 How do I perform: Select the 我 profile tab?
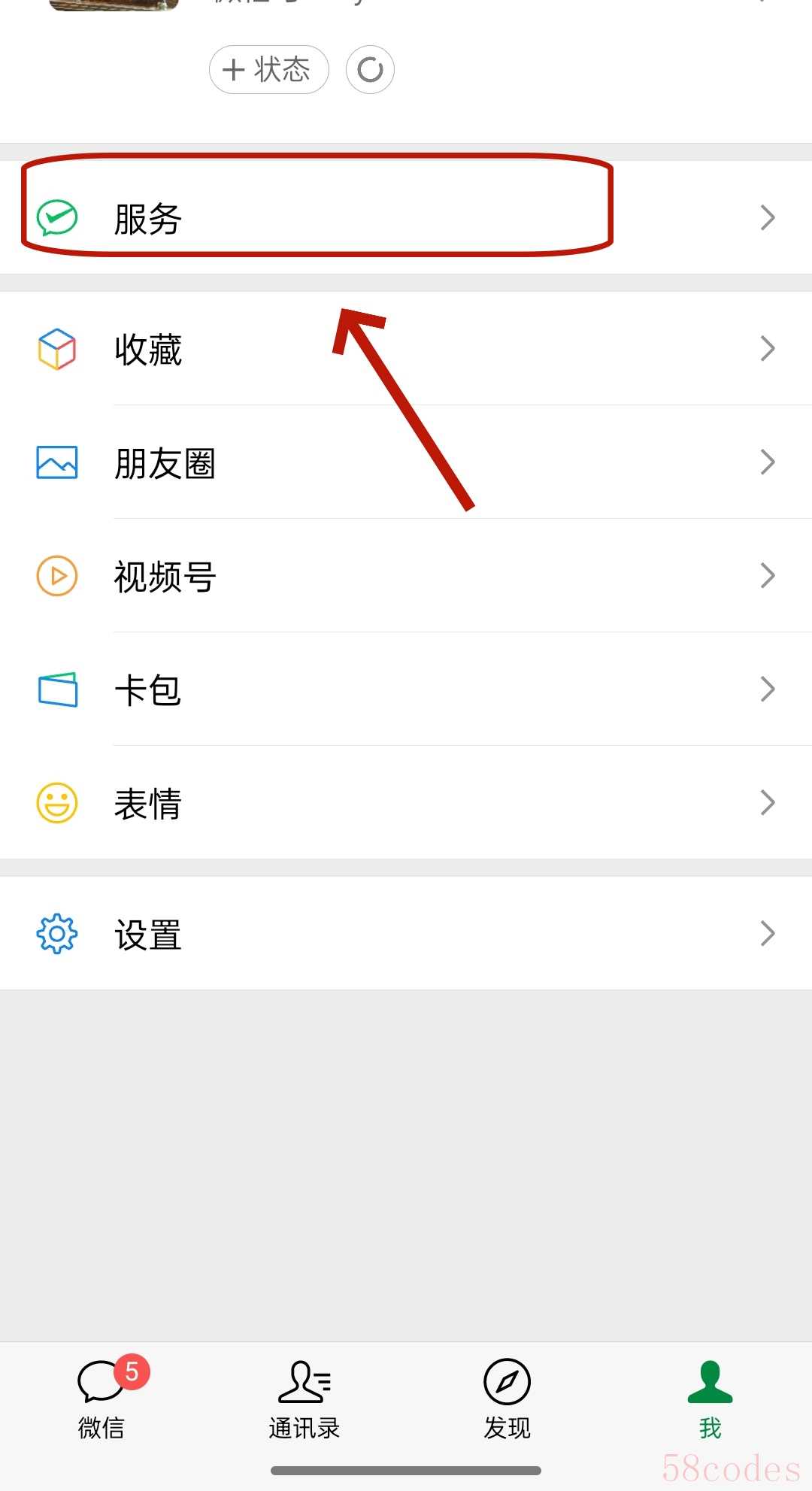[710, 1399]
